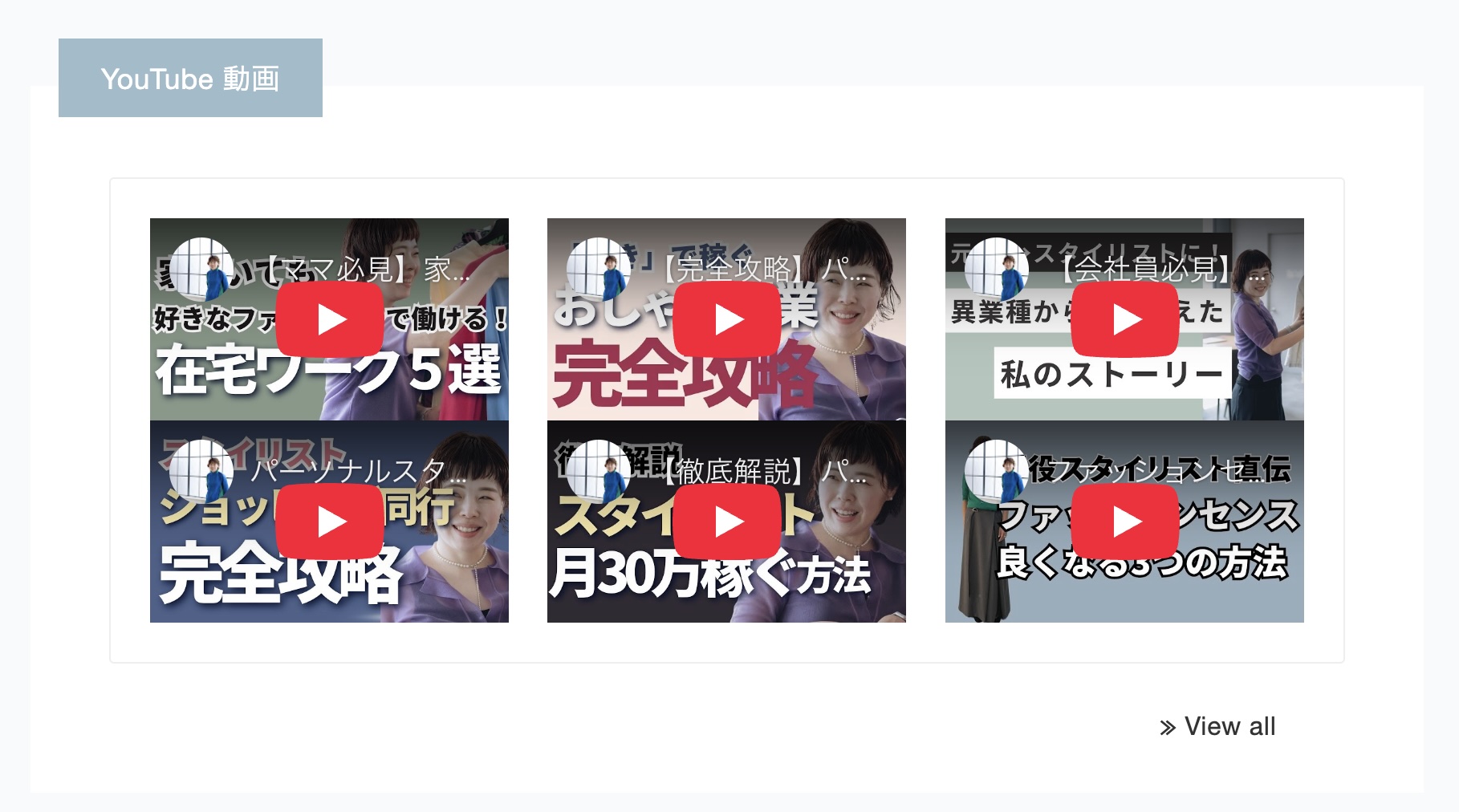Viewport: 1459px width, 812px height.
Task: Play the 月30万稼ぐ方法 video
Action: 726,522
